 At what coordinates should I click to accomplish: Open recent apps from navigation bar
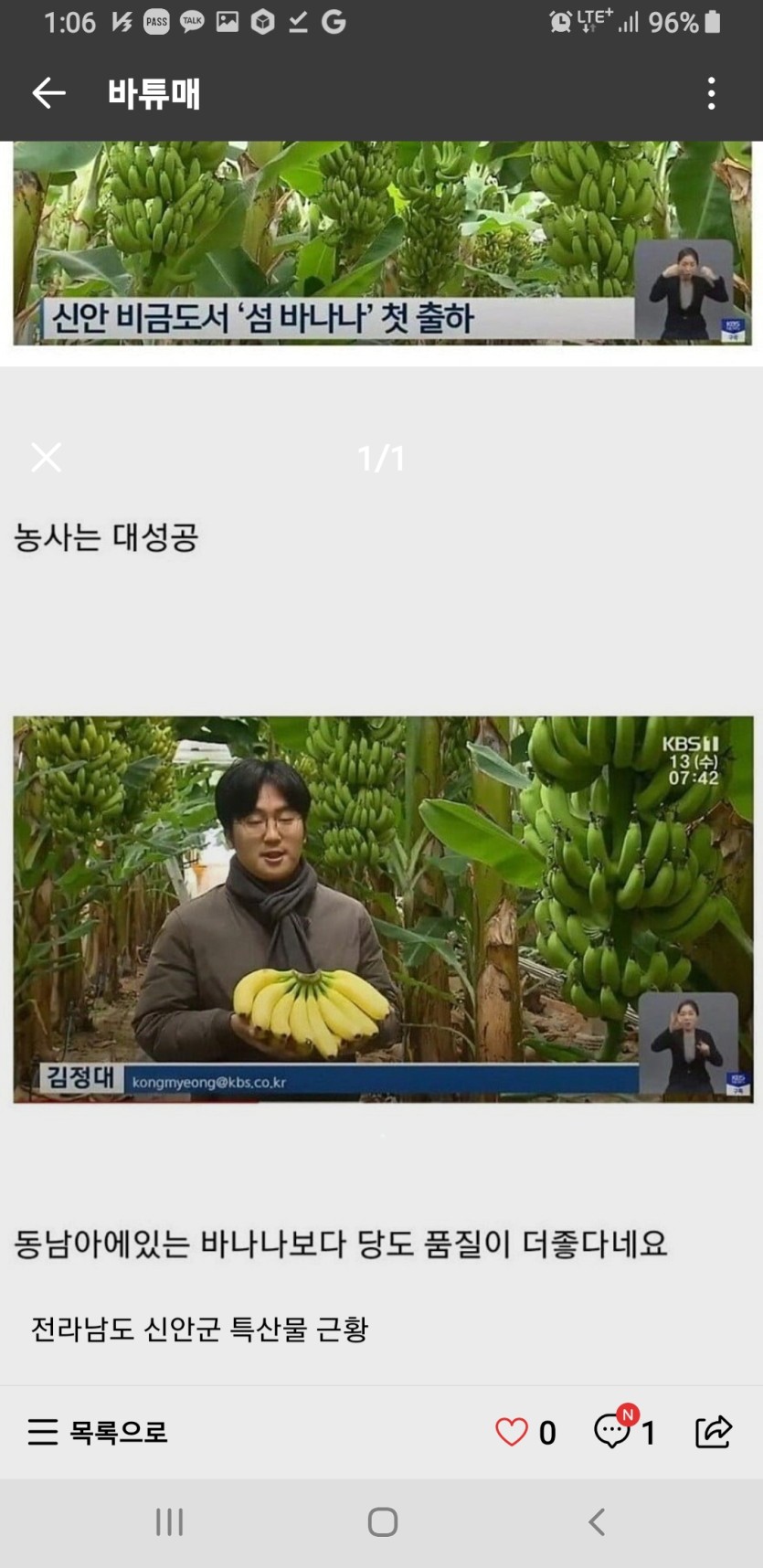coord(169,1522)
